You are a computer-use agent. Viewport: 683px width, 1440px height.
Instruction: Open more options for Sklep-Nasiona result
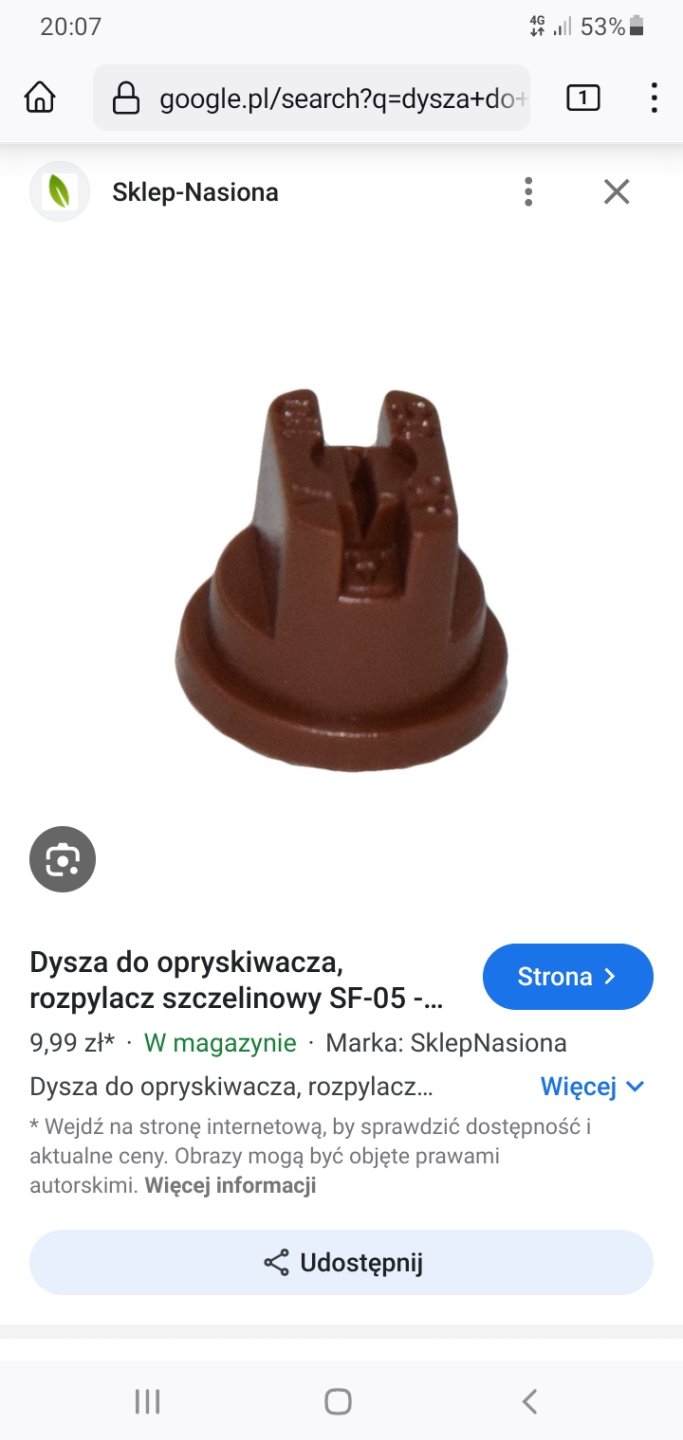528,192
